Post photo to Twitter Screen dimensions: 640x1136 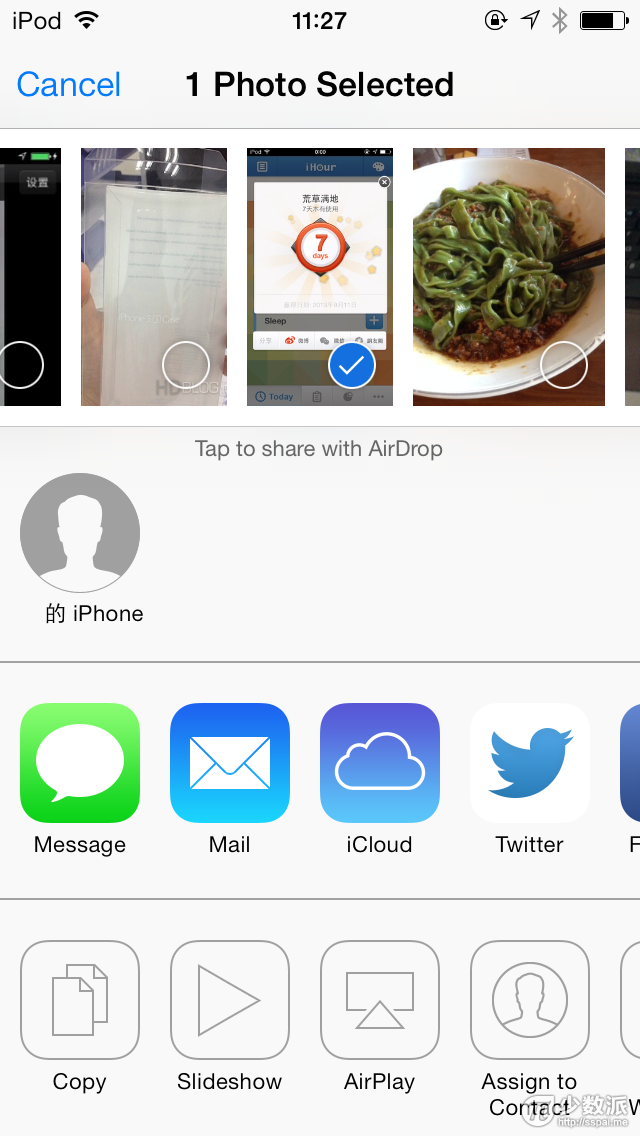(x=530, y=763)
